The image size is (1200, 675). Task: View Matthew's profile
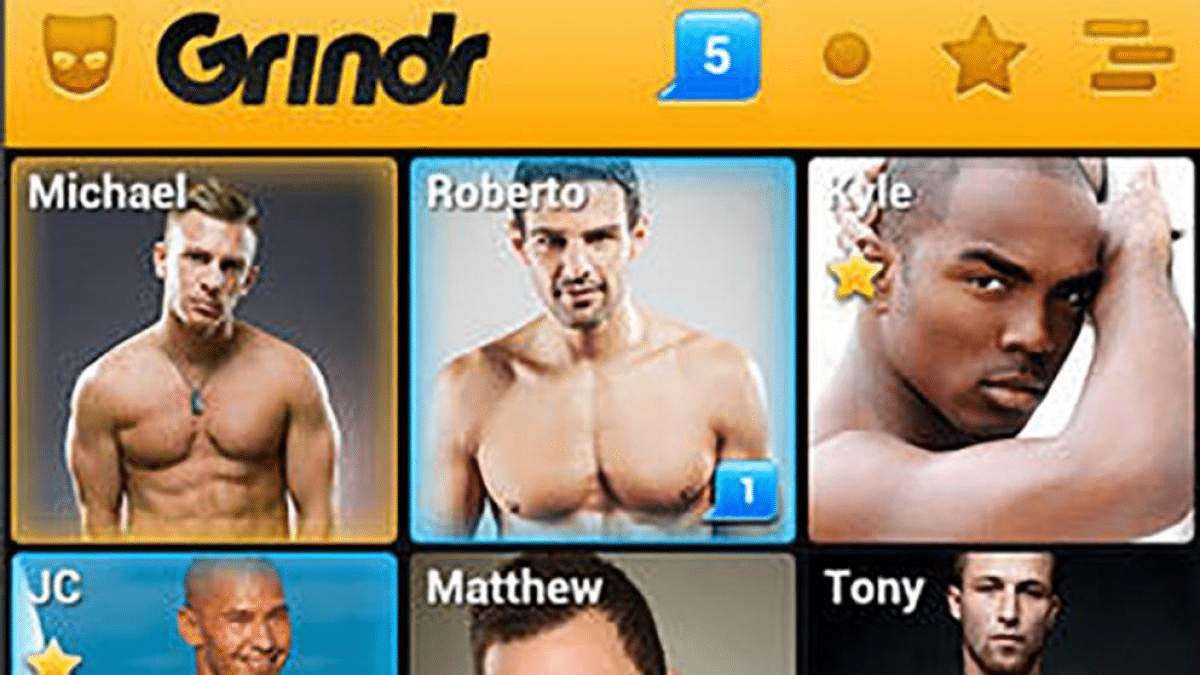click(602, 615)
